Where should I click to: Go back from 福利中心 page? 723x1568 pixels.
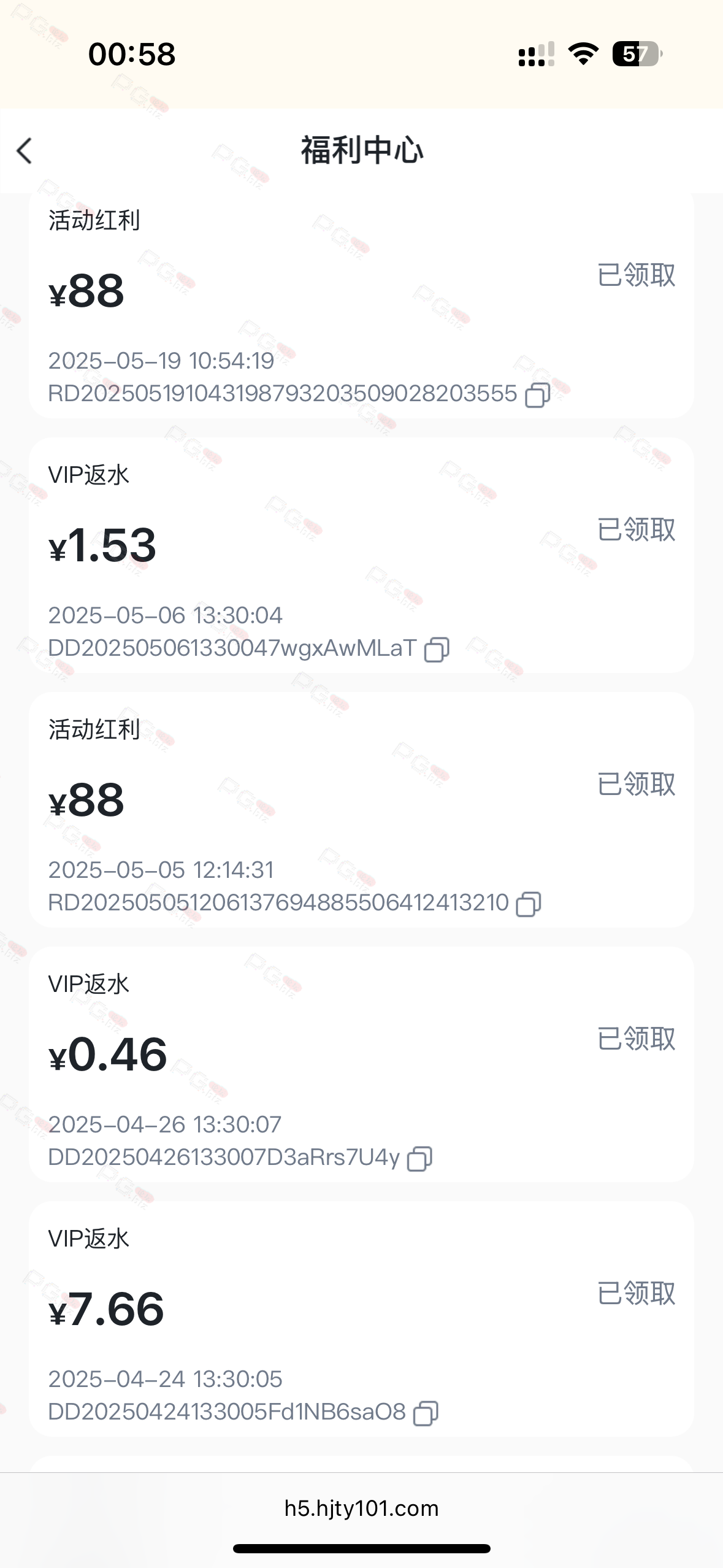click(x=25, y=151)
